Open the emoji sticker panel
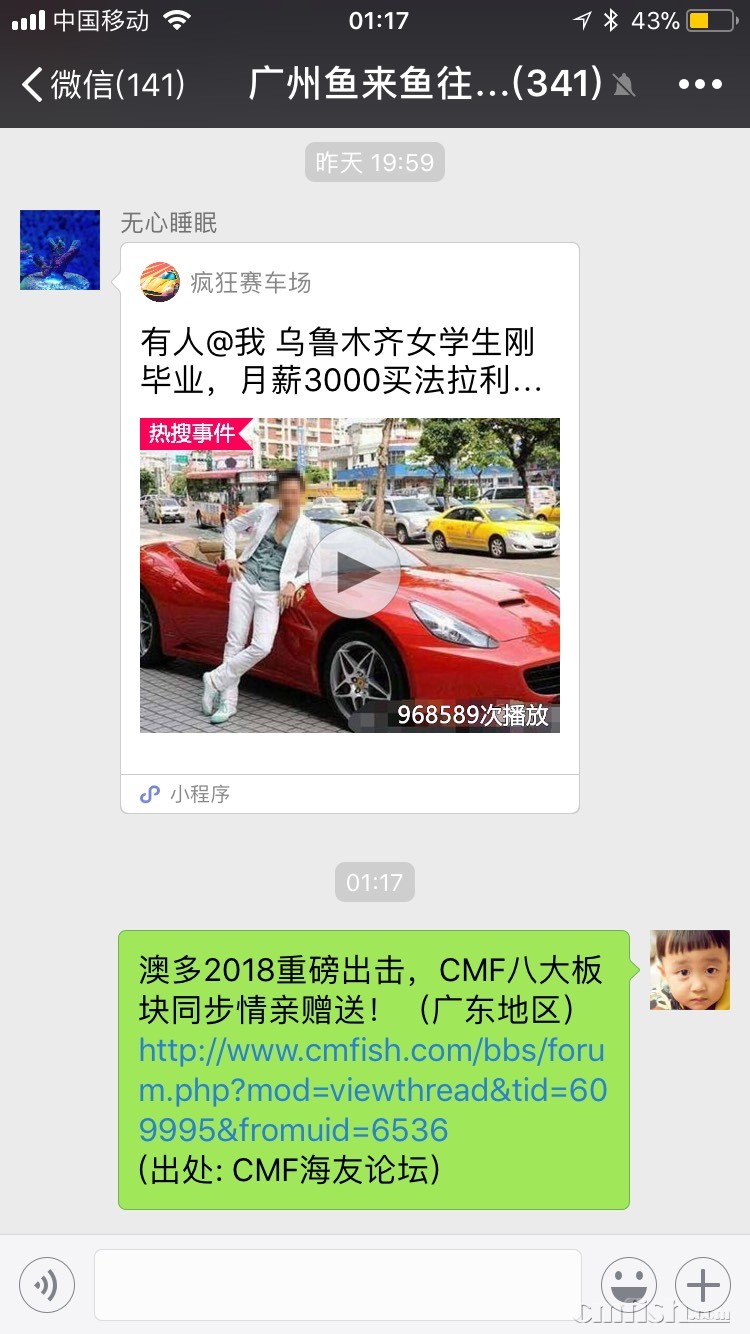Screen dimensions: 750x1334 point(628,1284)
